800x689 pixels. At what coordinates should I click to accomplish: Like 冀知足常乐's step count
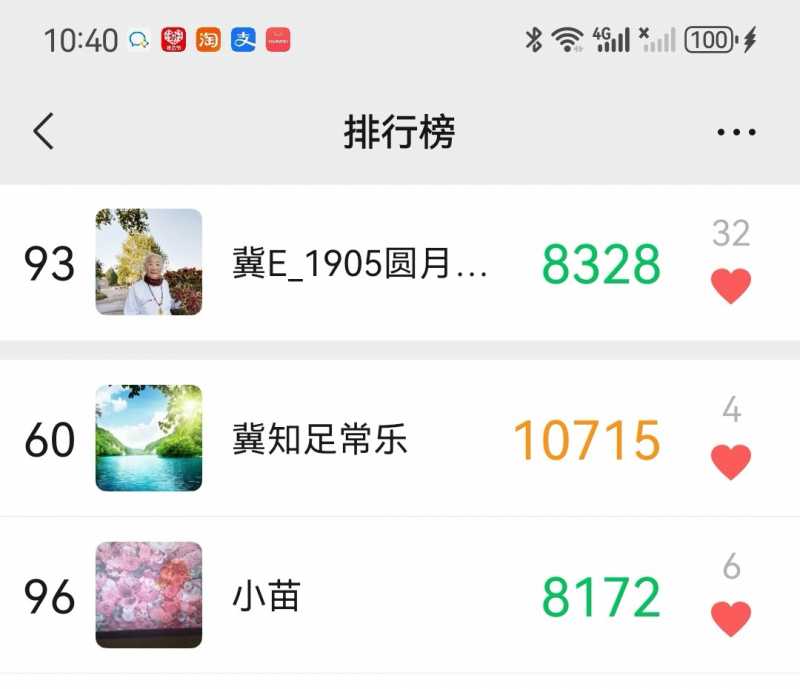pyautogui.click(x=731, y=462)
